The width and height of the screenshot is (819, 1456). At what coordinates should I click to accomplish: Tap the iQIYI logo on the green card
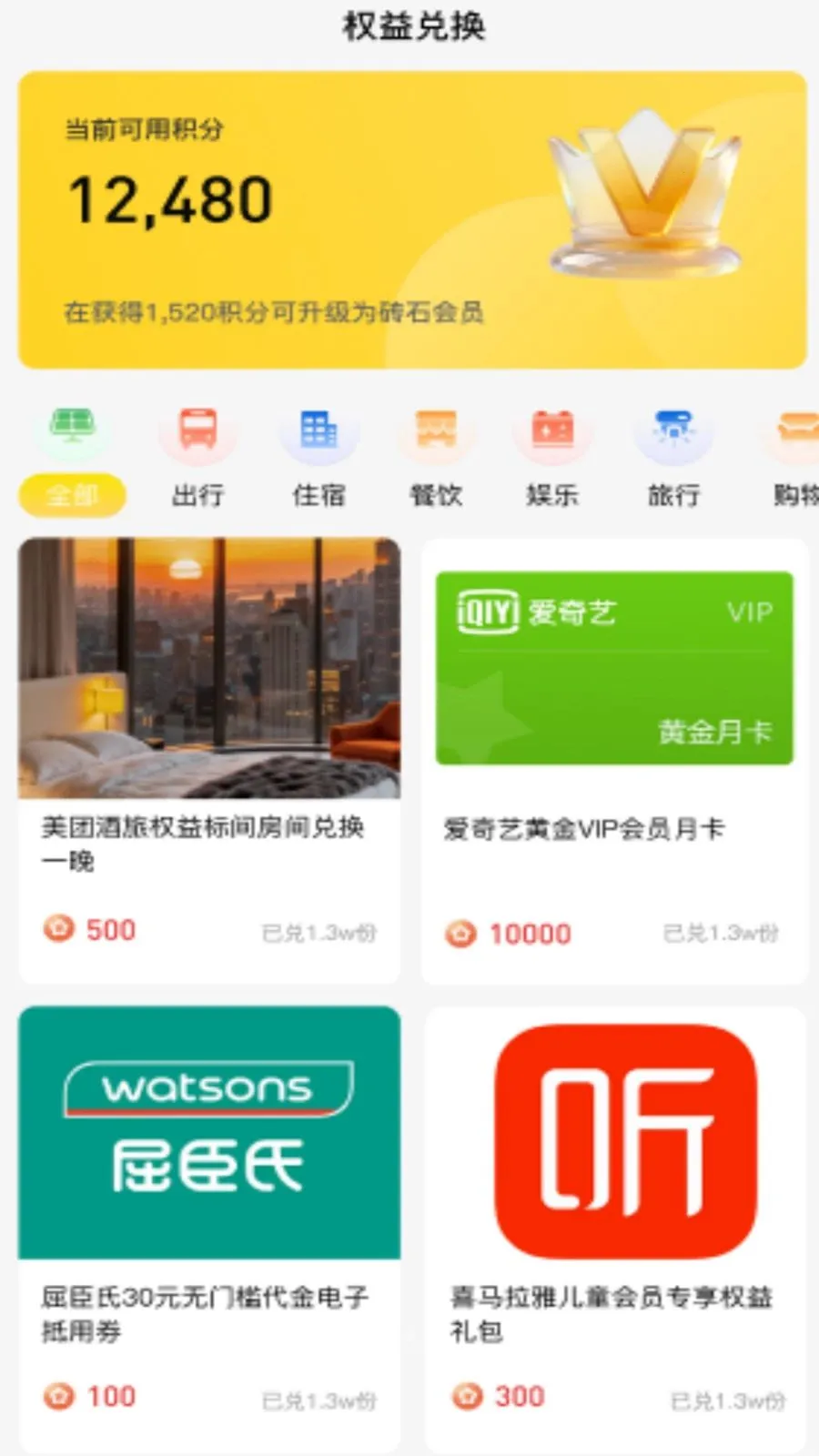pos(485,613)
